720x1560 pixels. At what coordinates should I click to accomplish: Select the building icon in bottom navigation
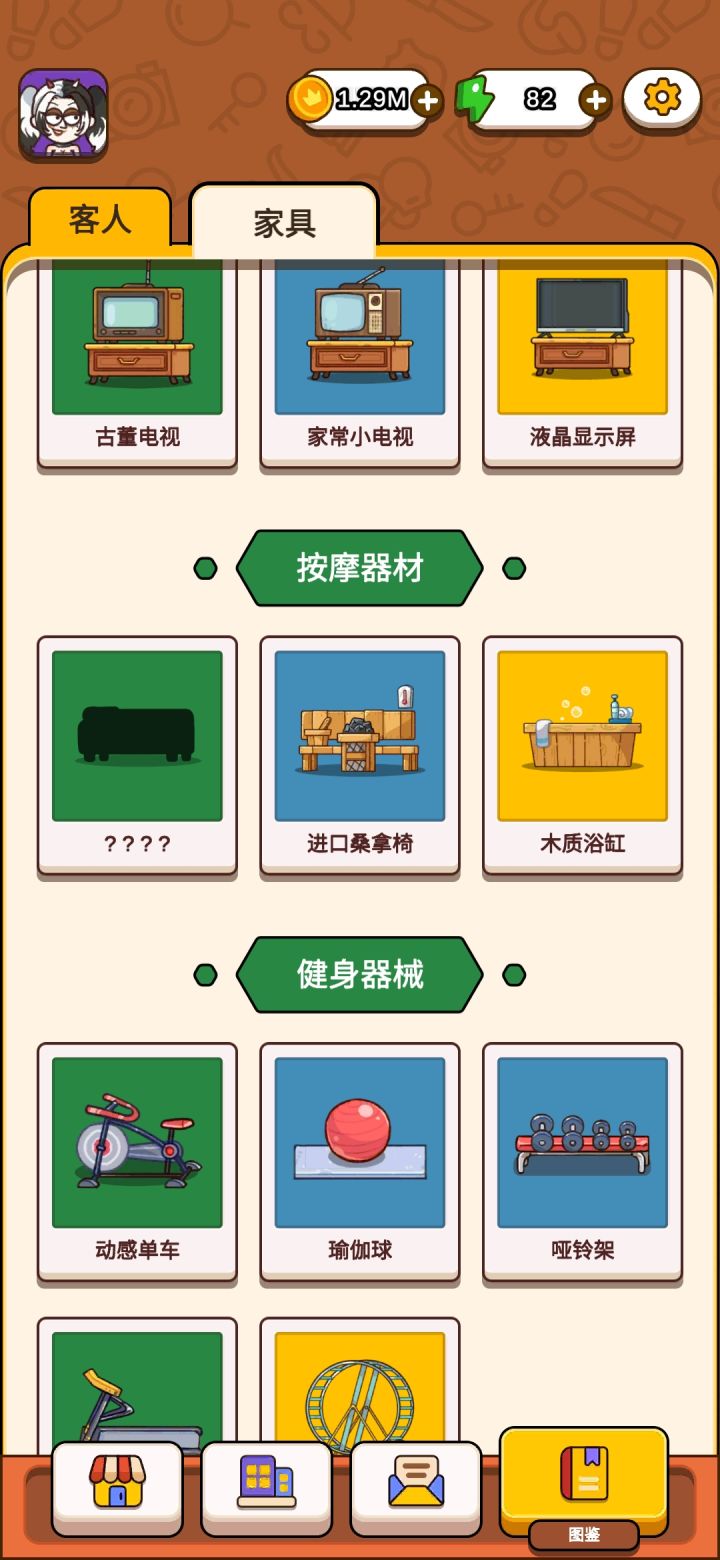266,1487
